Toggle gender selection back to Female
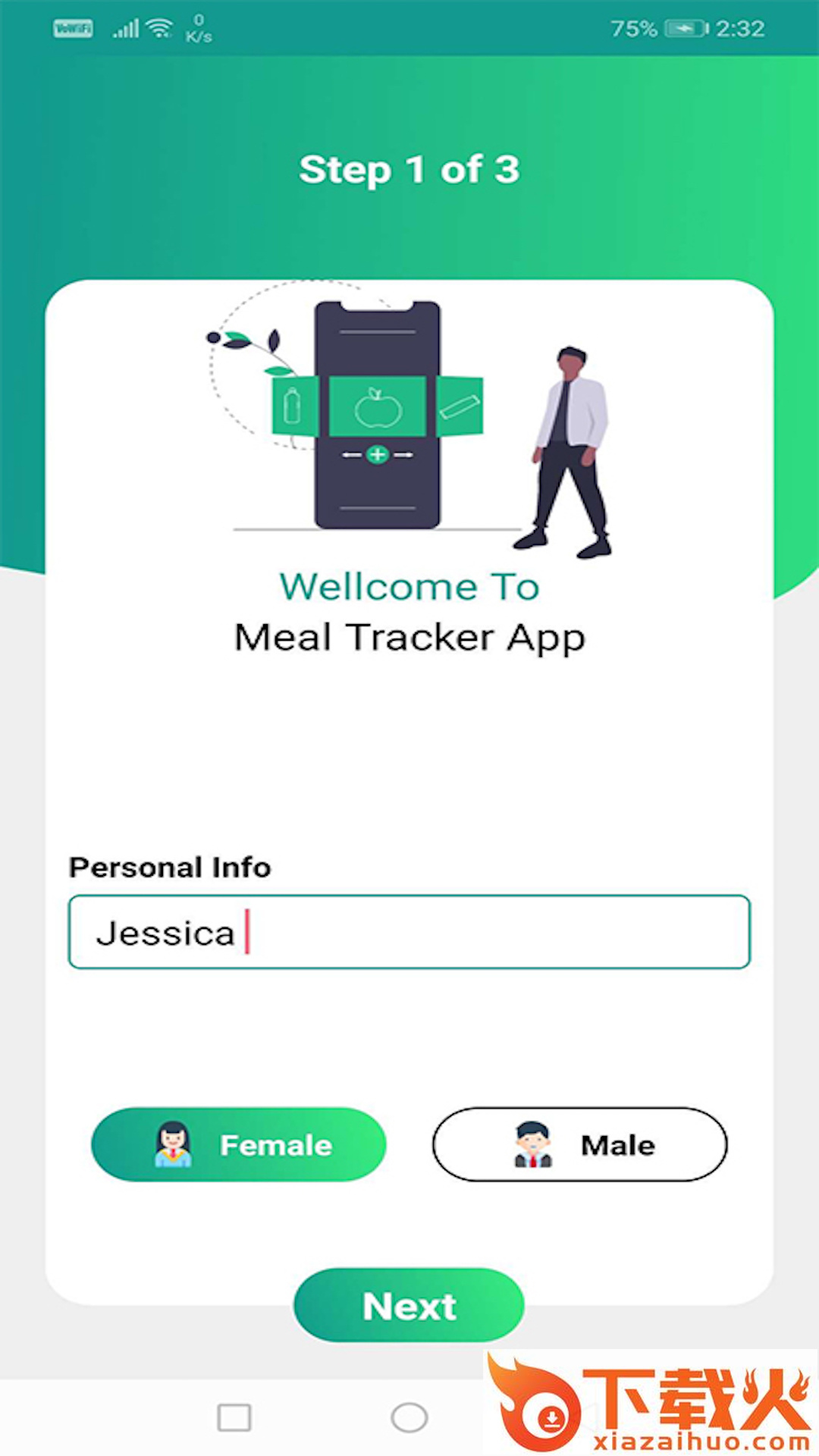This screenshot has height=1456, width=819. [x=239, y=1145]
